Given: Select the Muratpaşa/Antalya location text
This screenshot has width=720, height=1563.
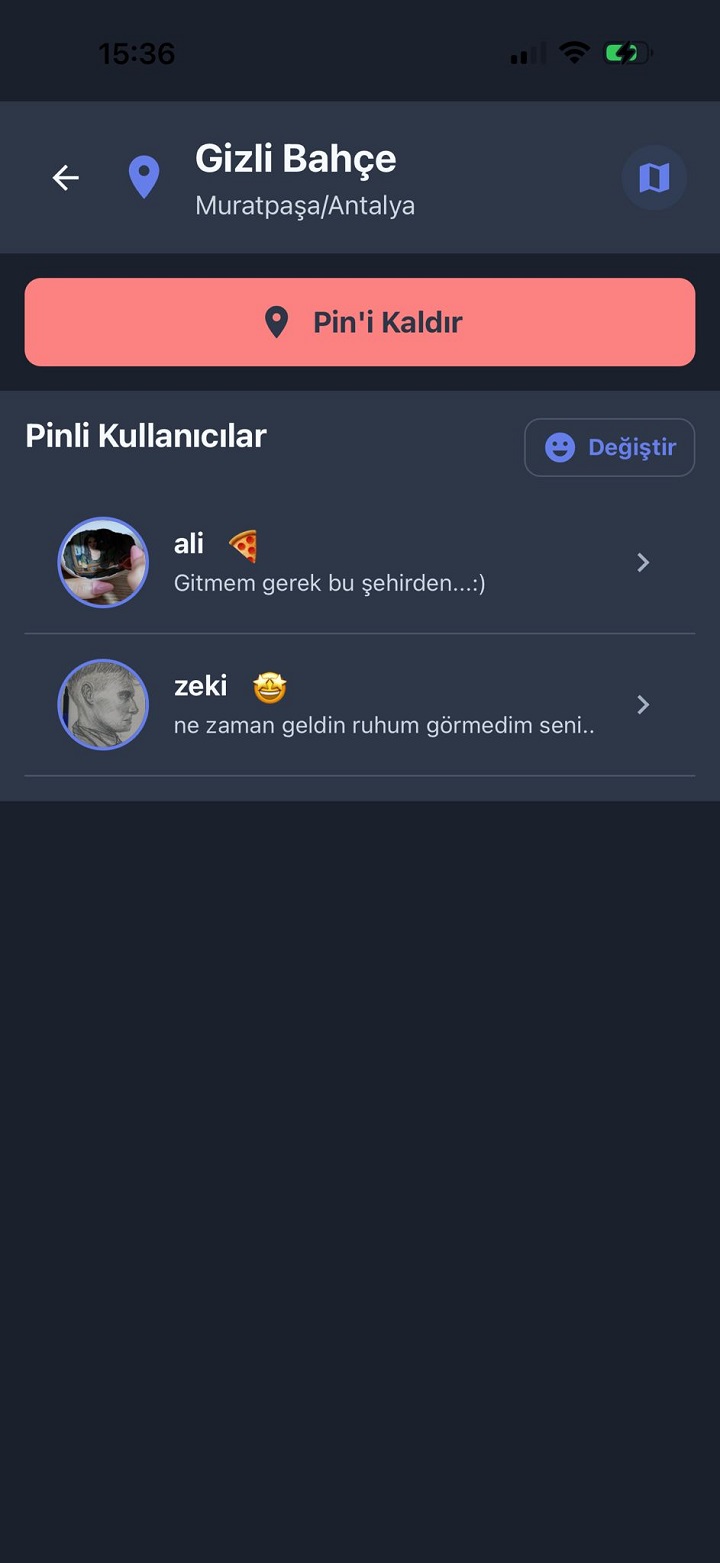Looking at the screenshot, I should [305, 207].
